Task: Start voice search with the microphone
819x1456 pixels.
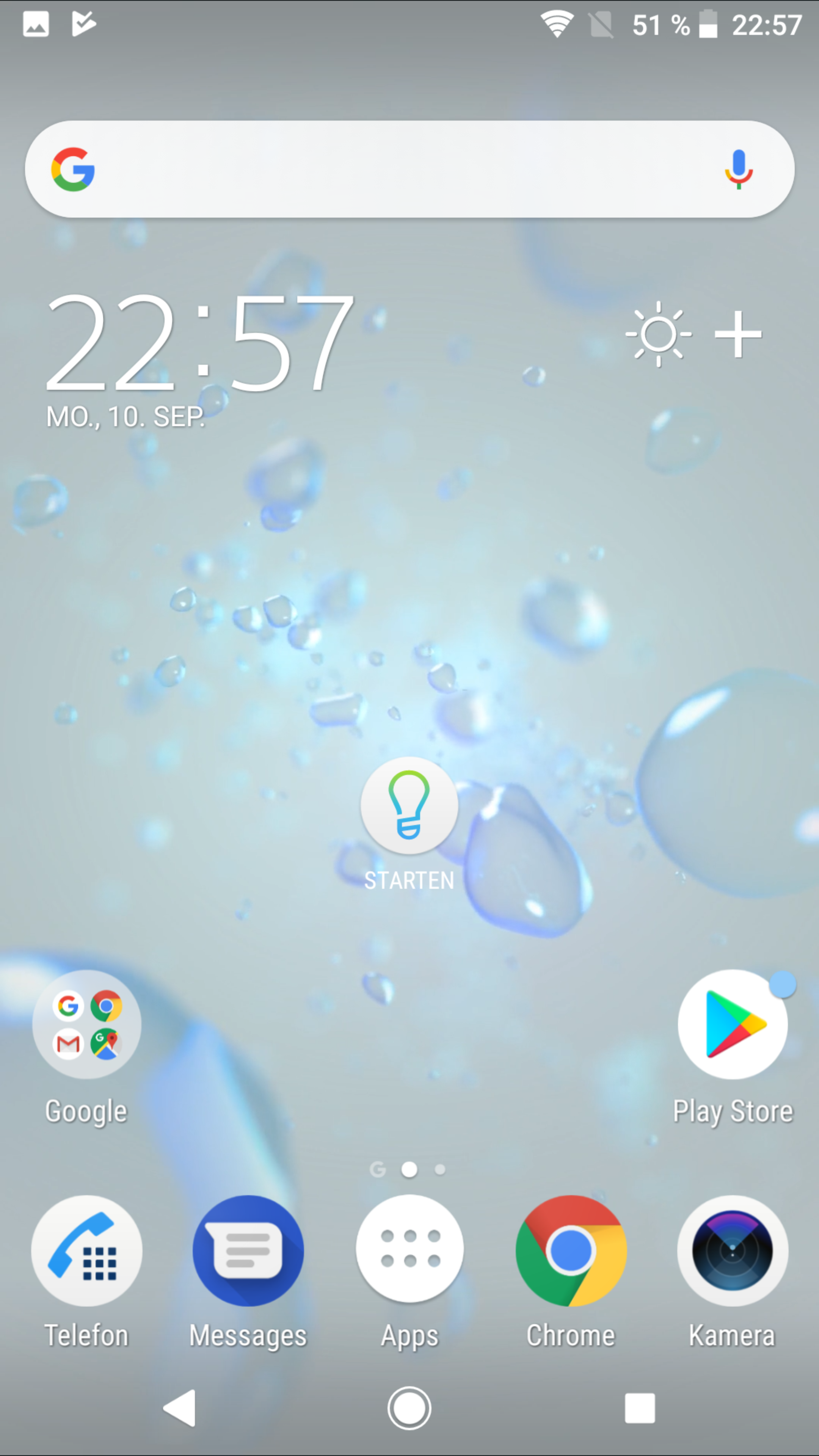Action: tap(738, 169)
